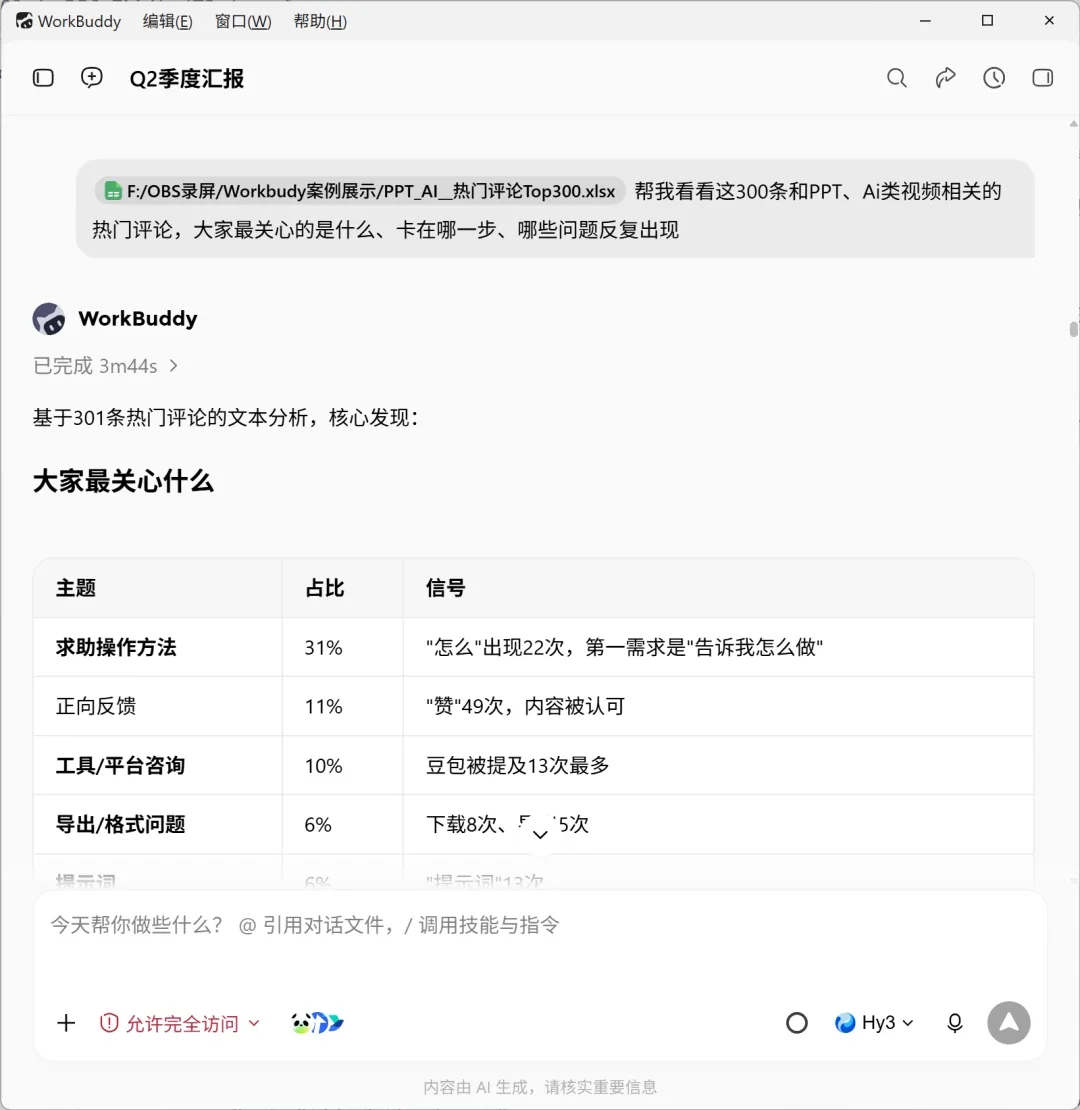
Task: Close the WorkBuddy window
Action: pyautogui.click(x=1049, y=21)
